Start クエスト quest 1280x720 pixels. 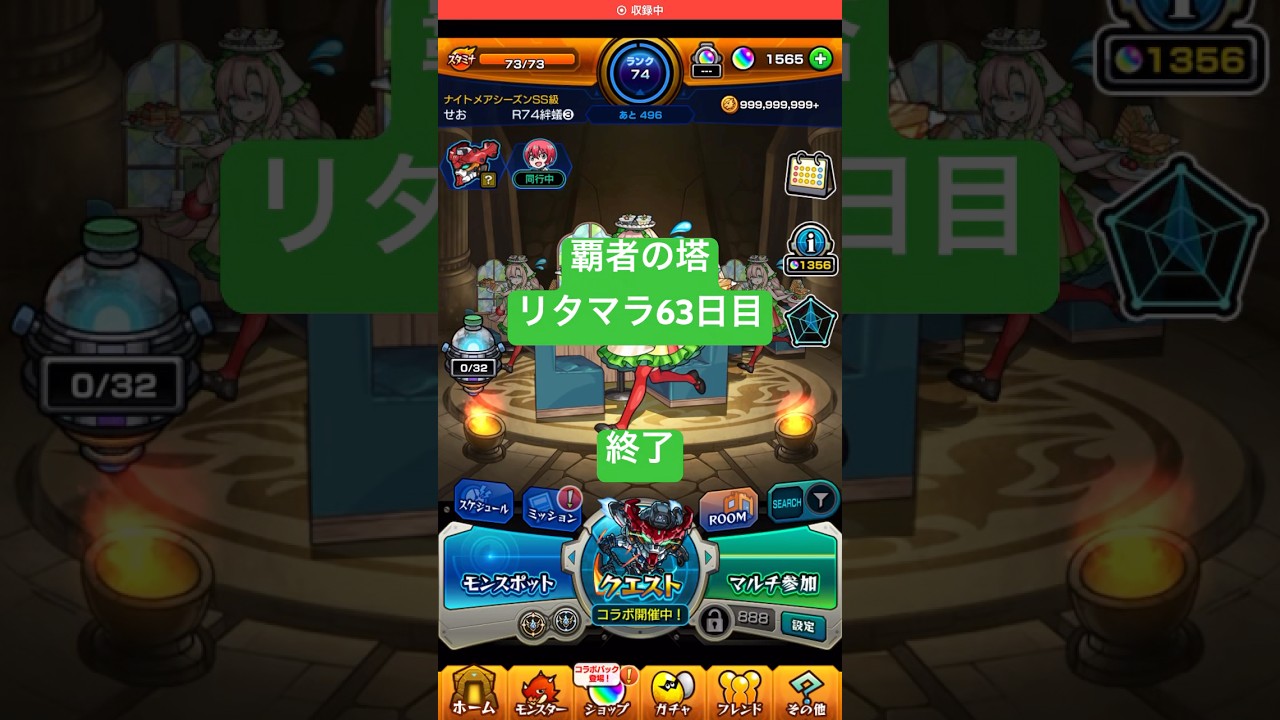tap(639, 572)
